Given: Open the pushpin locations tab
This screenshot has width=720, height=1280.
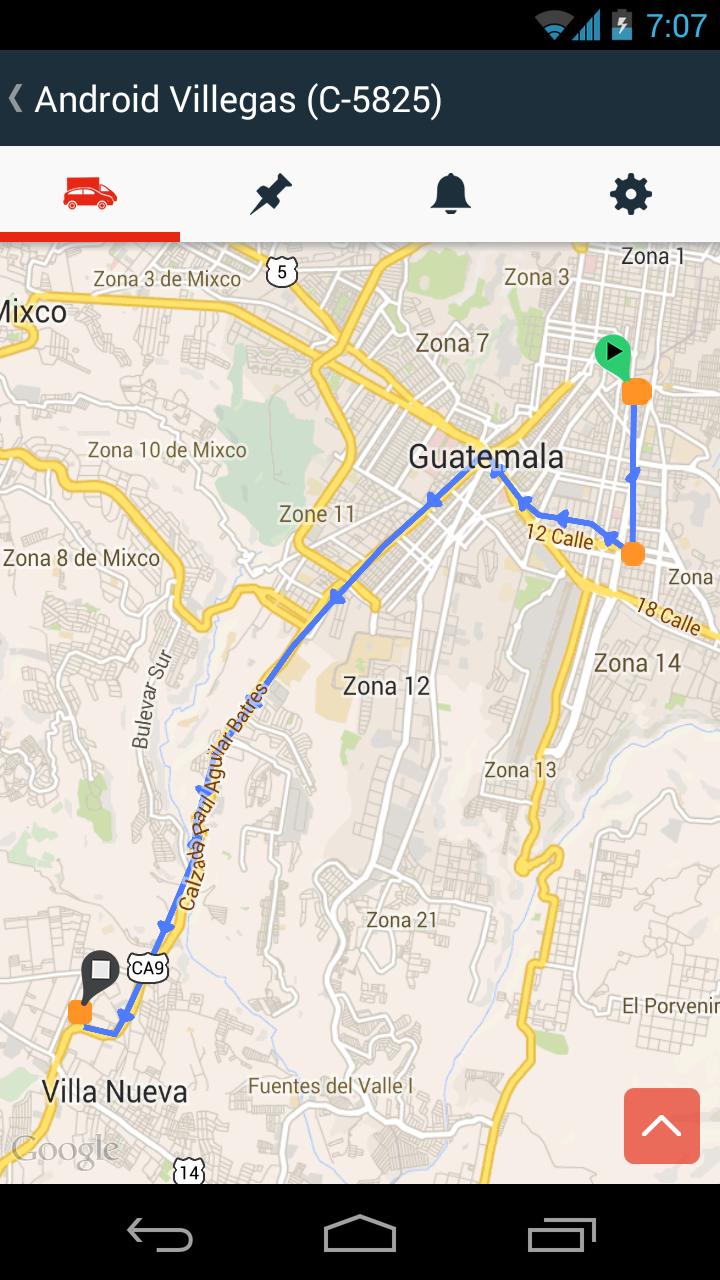Looking at the screenshot, I should point(270,193).
